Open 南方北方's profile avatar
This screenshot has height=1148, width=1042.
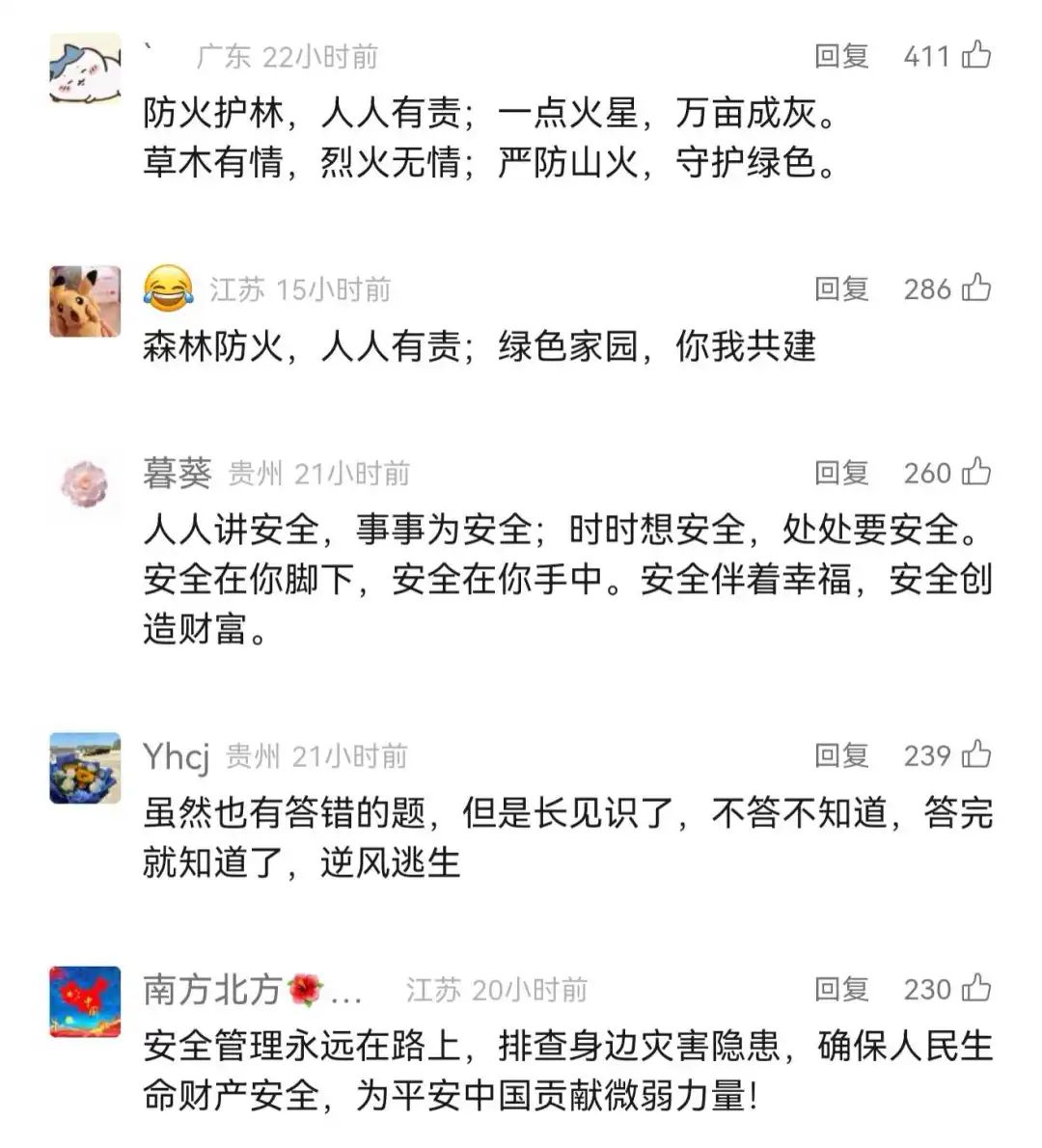click(x=85, y=1001)
